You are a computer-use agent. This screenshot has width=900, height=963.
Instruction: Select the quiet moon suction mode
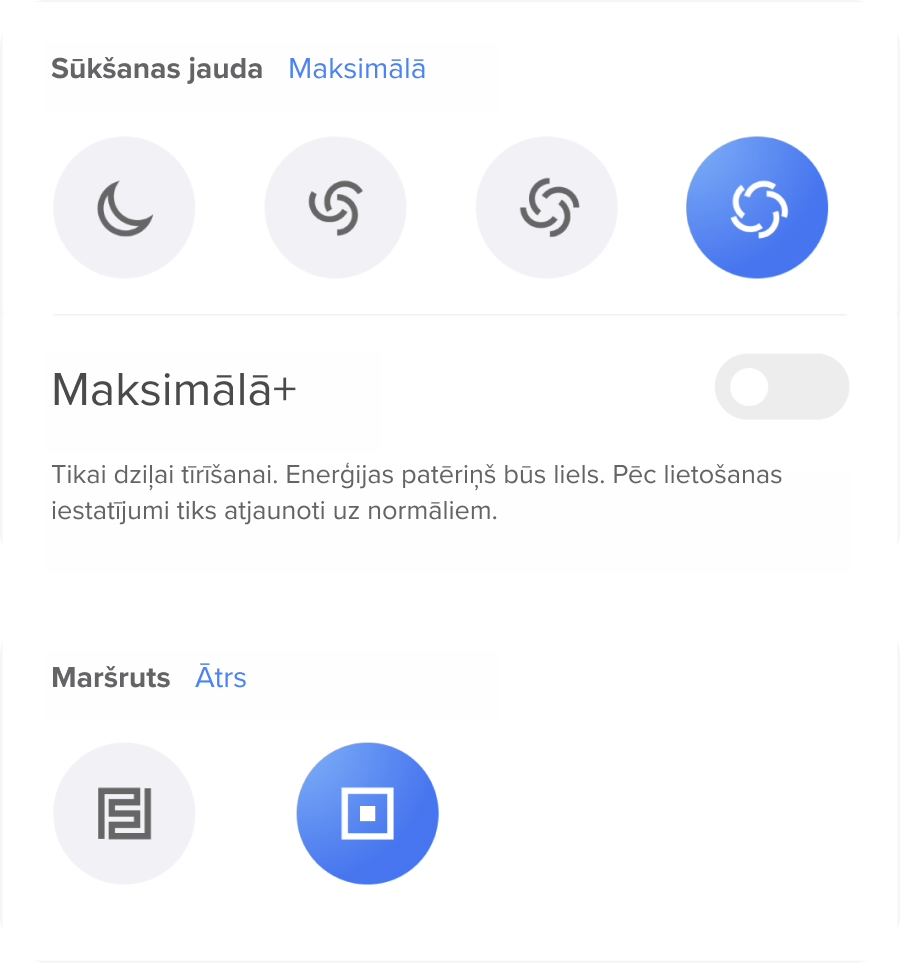(124, 207)
